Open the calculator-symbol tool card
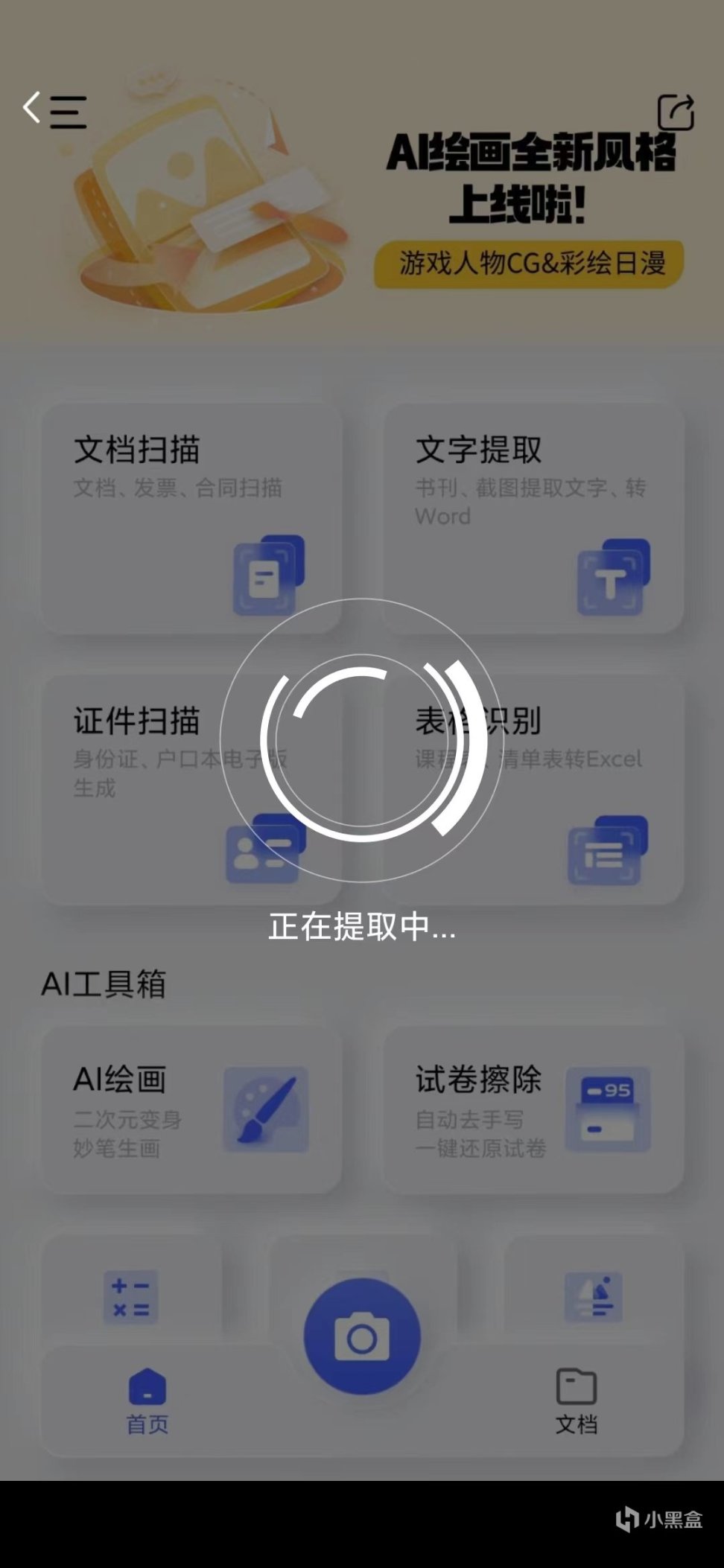This screenshot has width=724, height=1568. 131,1295
